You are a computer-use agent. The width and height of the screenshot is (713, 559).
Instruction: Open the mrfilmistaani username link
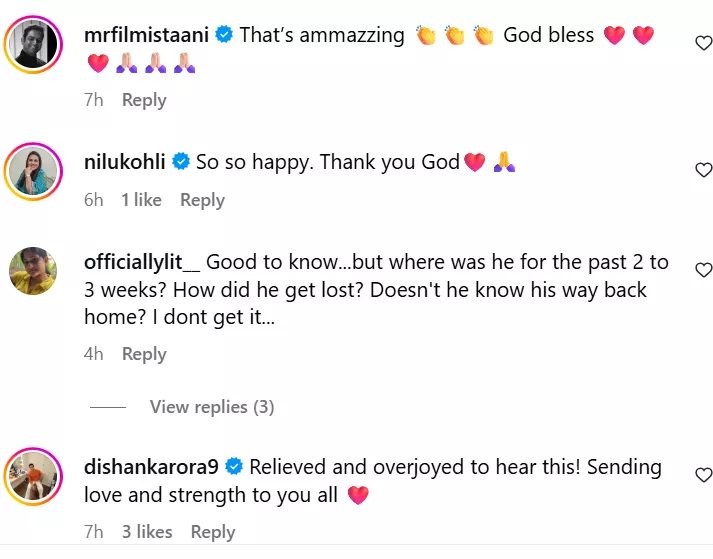pyautogui.click(x=146, y=35)
